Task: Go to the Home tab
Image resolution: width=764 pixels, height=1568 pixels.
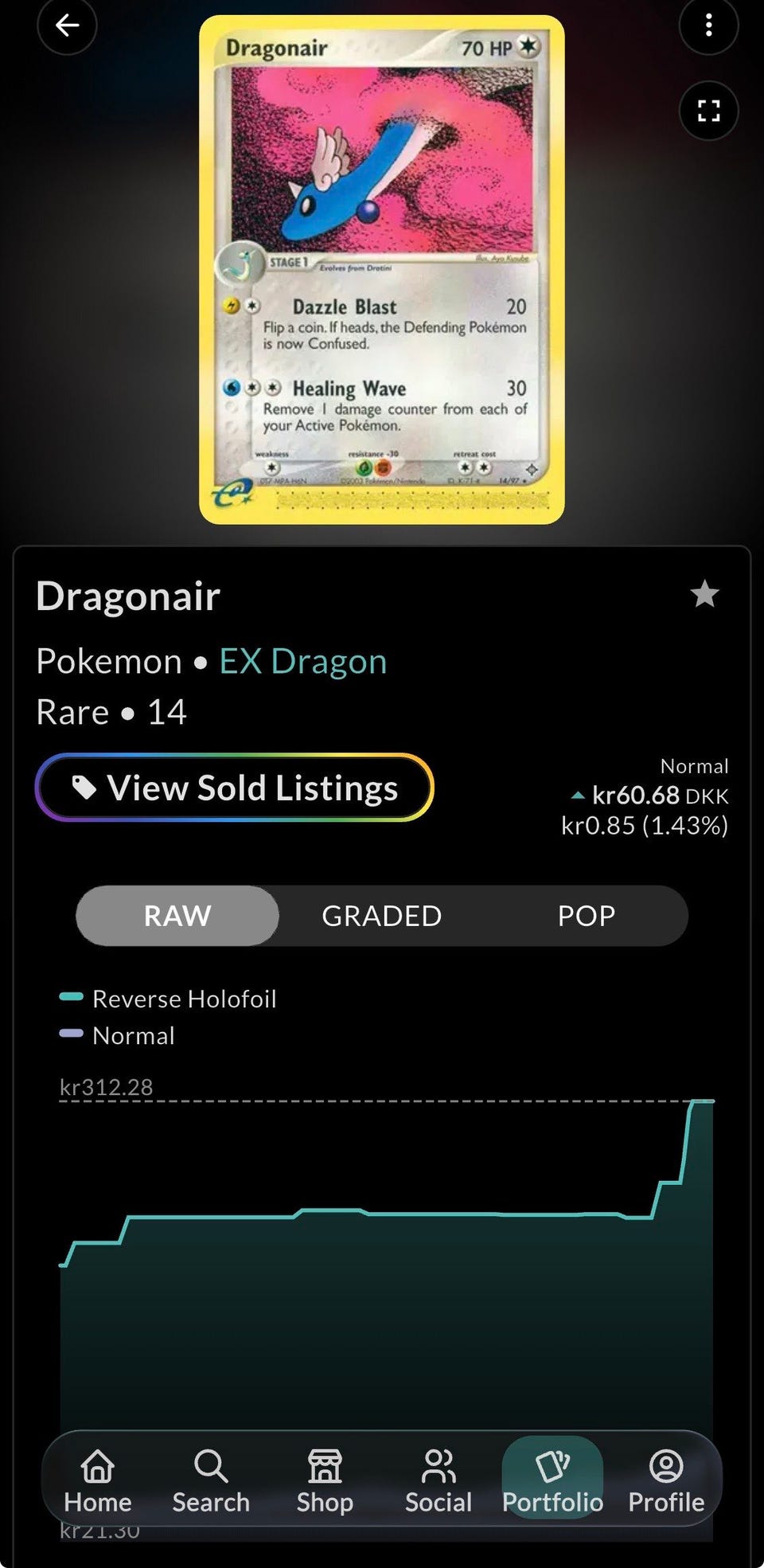Action: (98, 1481)
